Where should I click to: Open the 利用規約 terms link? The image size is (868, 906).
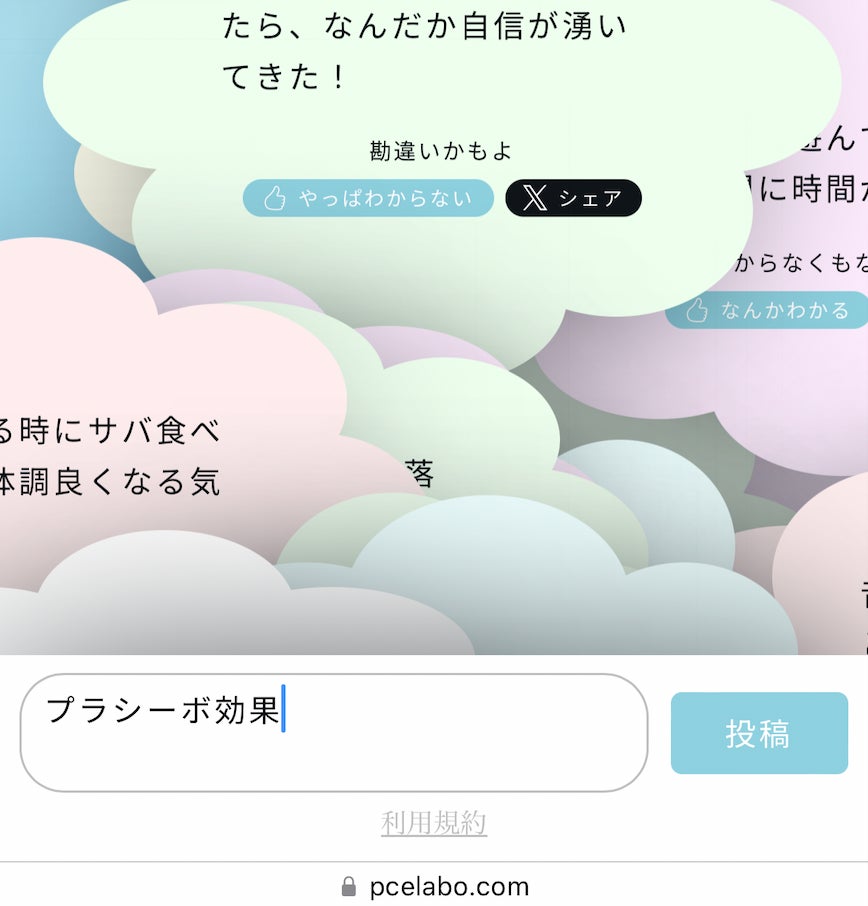(x=434, y=823)
